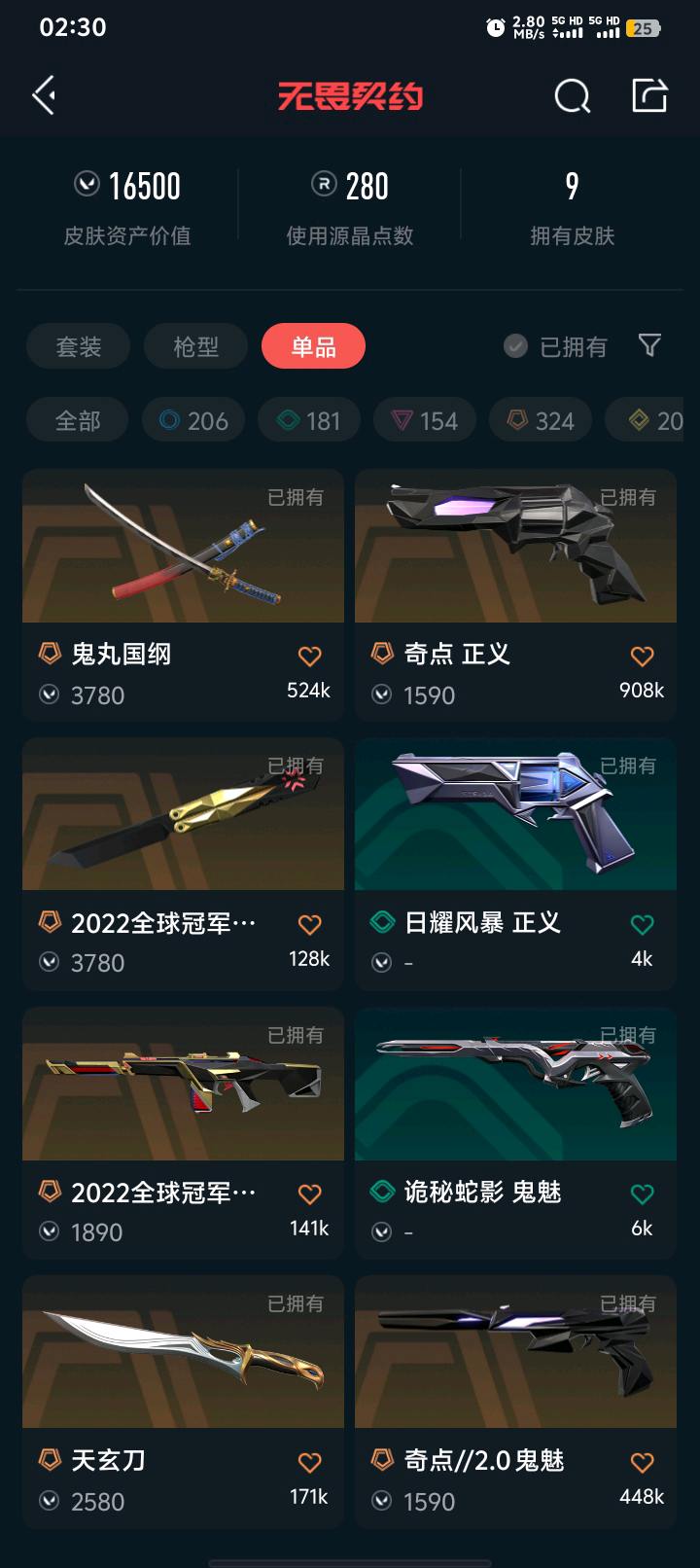This screenshot has height=1568, width=700.
Task: Open the 鬼丸国纲 skin card
Action: pos(183,564)
